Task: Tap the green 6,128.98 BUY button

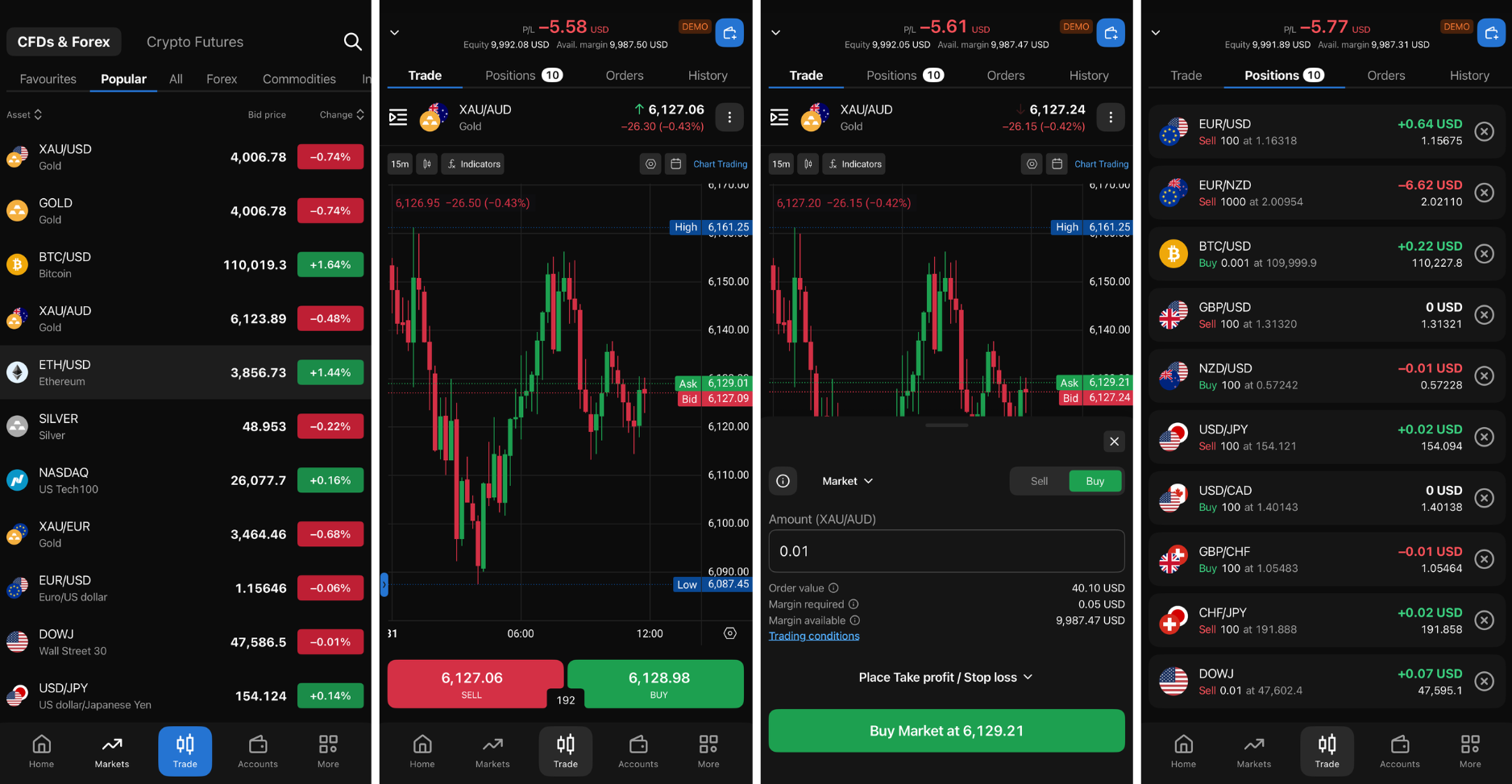Action: [658, 684]
